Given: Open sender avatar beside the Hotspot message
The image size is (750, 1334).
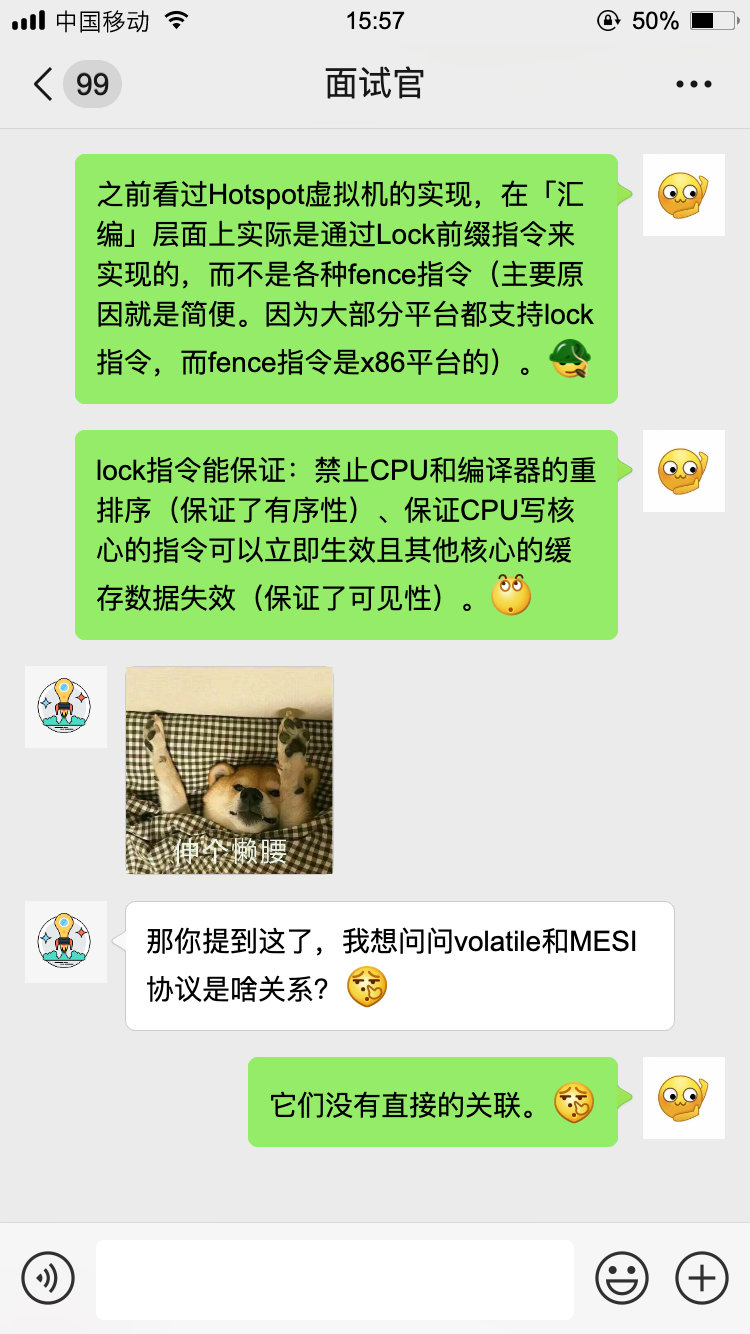Looking at the screenshot, I should tap(683, 195).
